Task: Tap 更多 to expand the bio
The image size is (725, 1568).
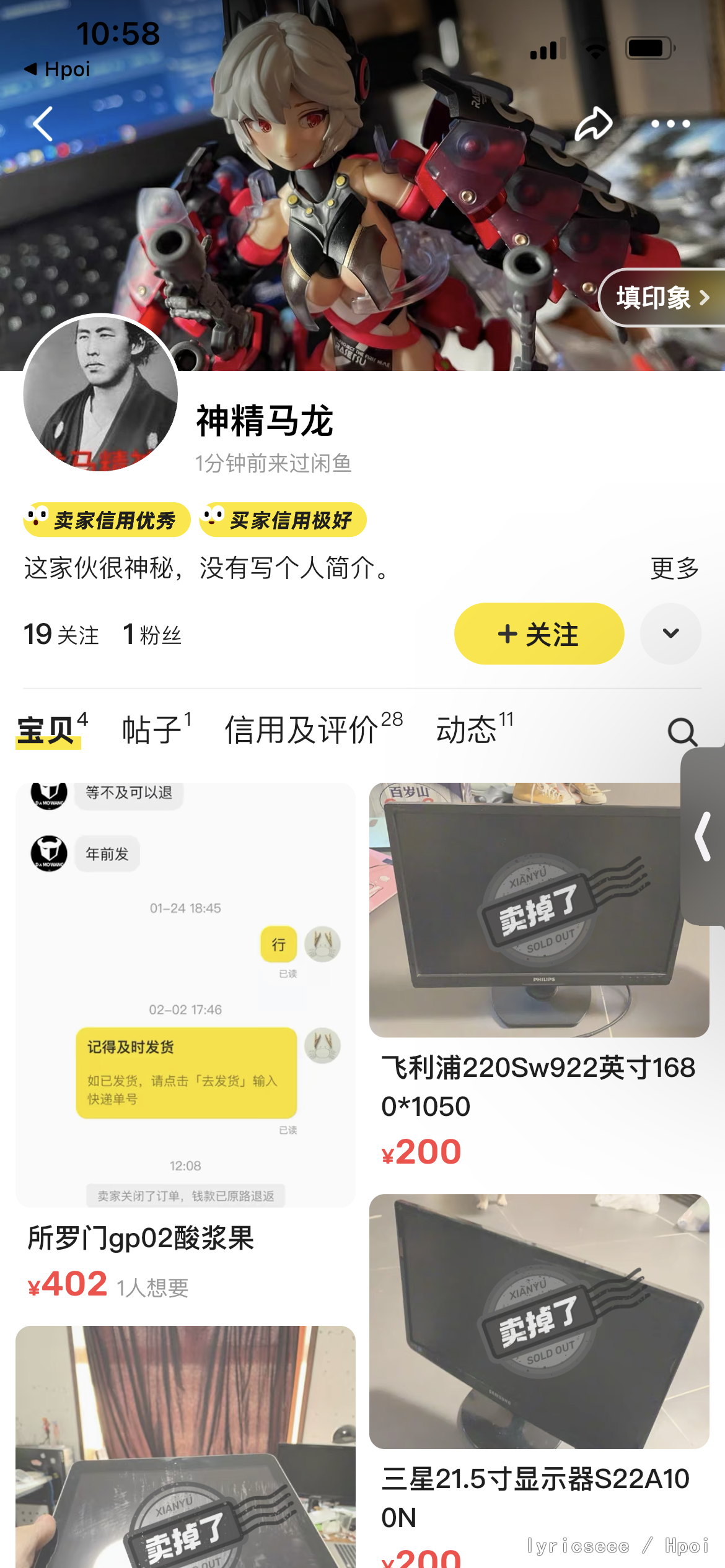Action: click(x=674, y=568)
